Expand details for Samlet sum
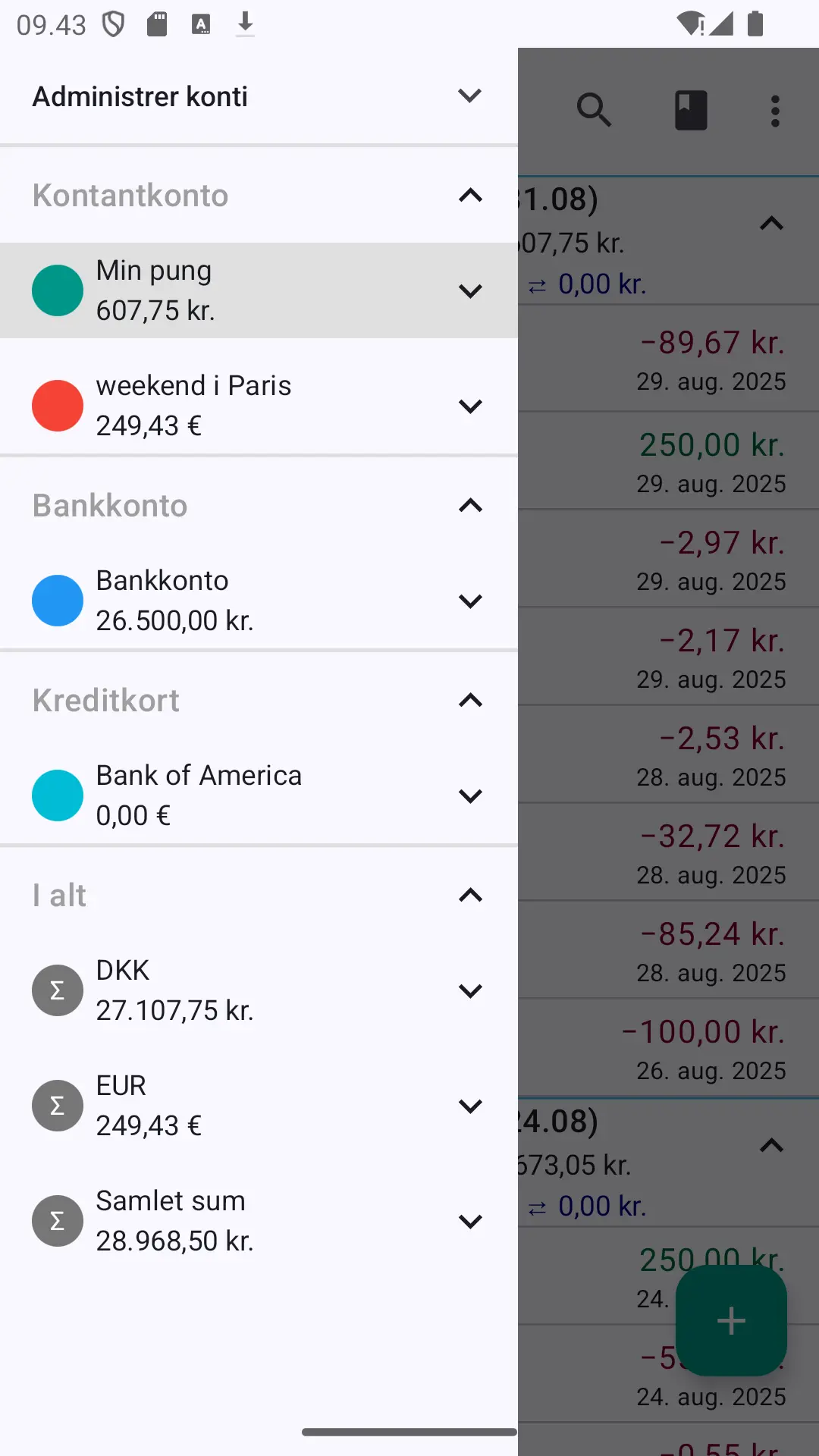The width and height of the screenshot is (819, 1456). 470,1222
